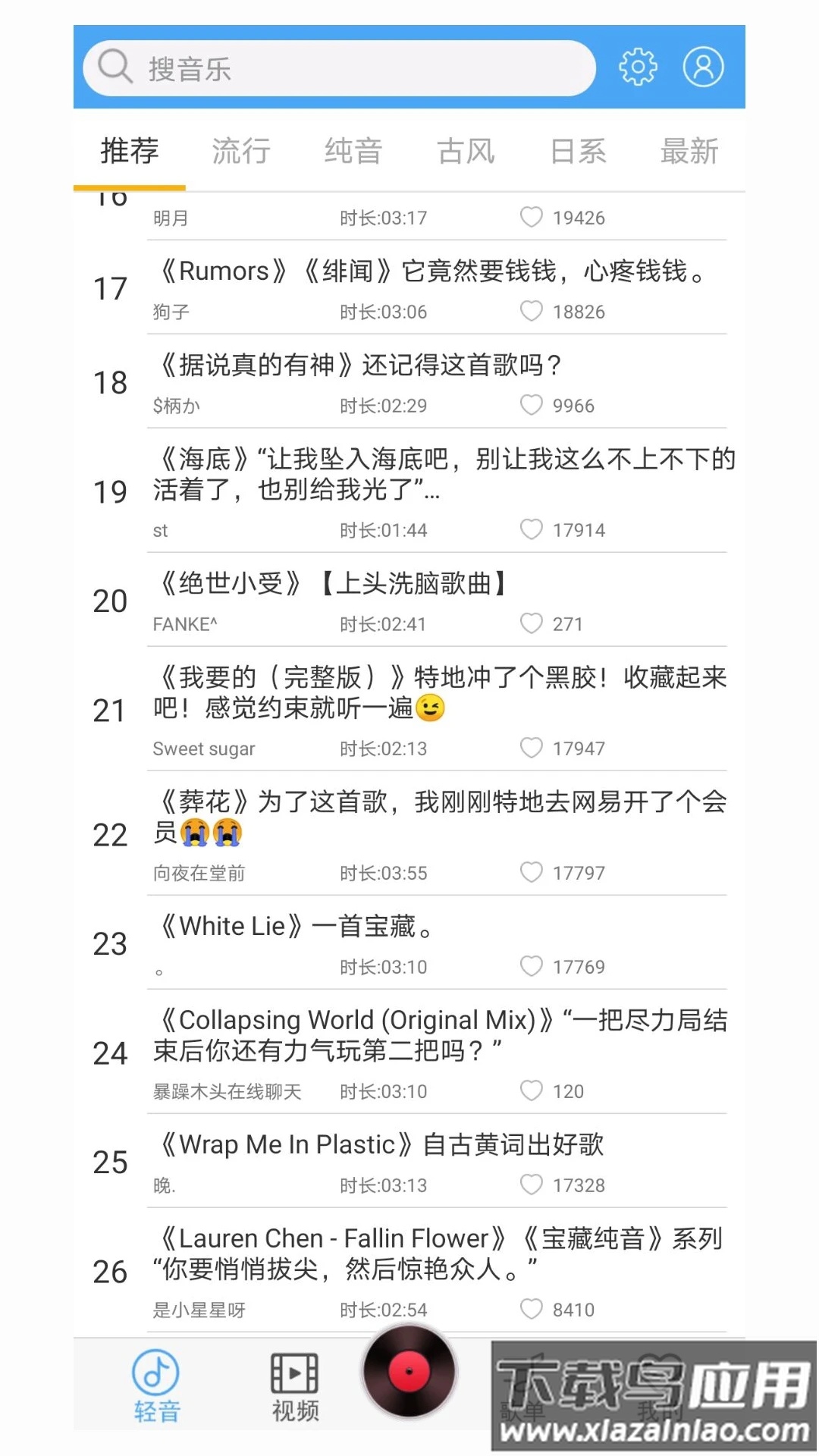Go to the 视频 bottom tab
819x1456 pixels.
[295, 1386]
